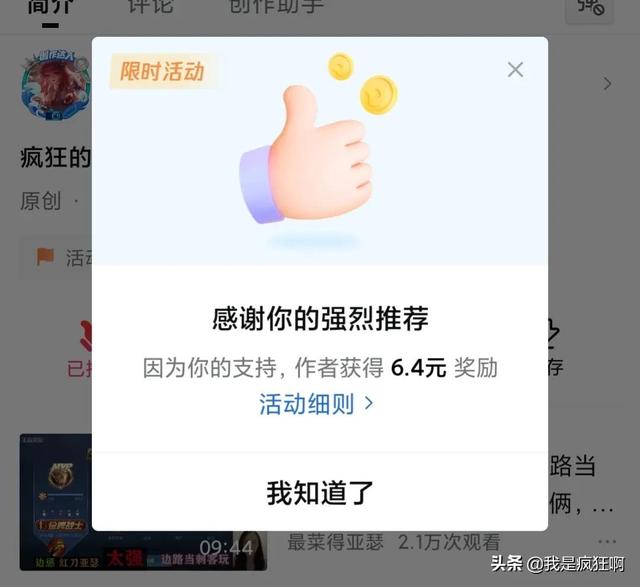This screenshot has width=640, height=587.
Task: Confirm with the 我知道了 button
Action: pyautogui.click(x=320, y=492)
